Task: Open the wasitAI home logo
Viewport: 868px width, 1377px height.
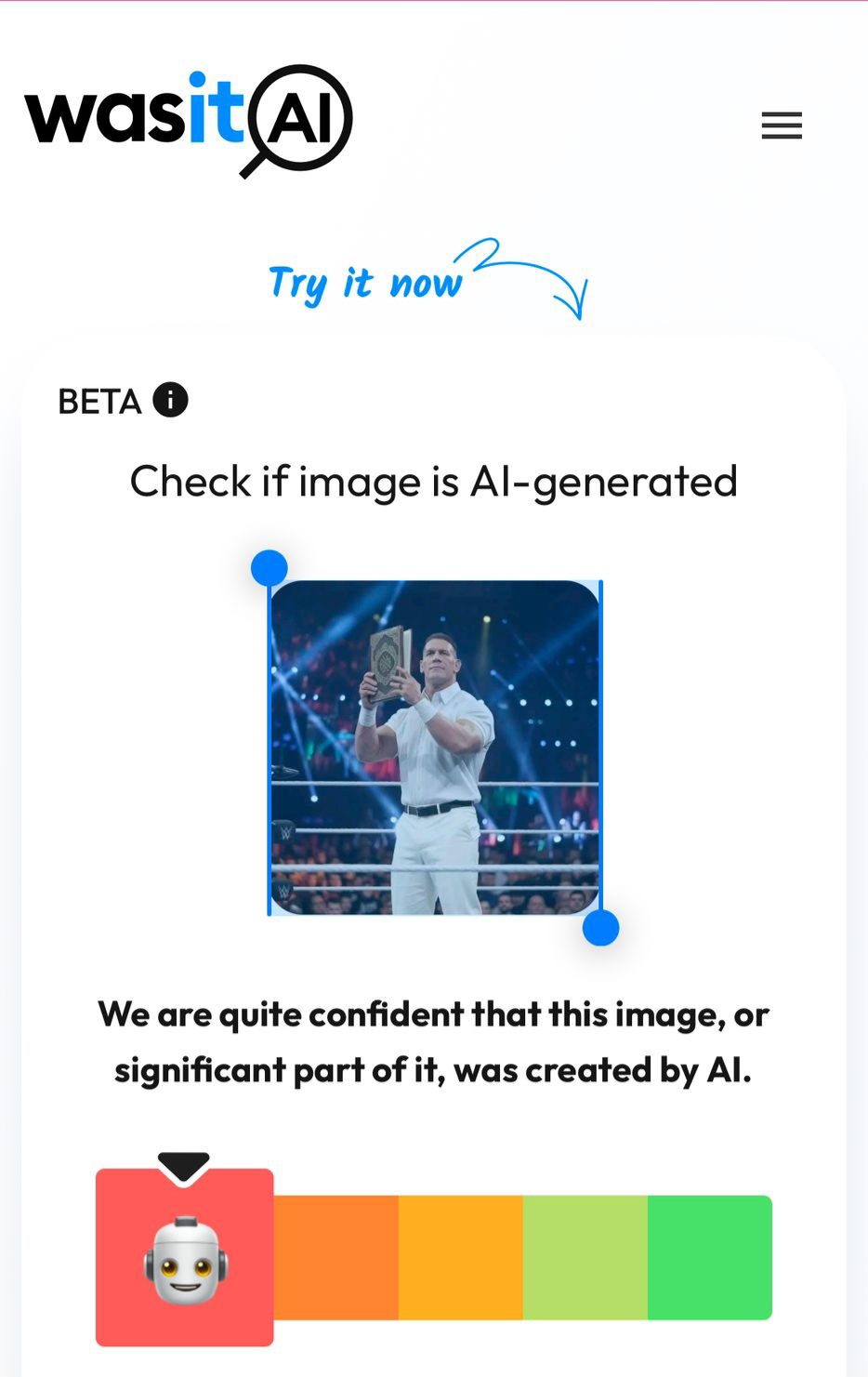Action: pyautogui.click(x=189, y=119)
